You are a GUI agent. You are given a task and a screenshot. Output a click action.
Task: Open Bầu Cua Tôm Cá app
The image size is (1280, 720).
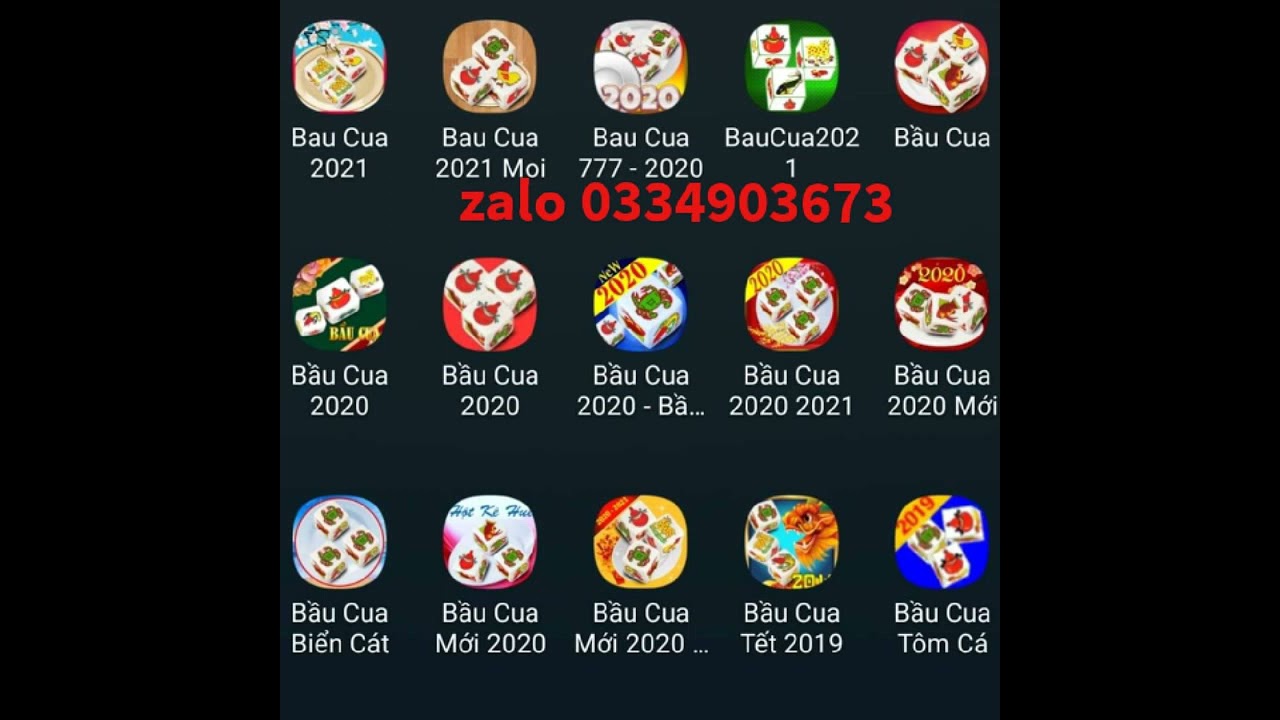(x=941, y=542)
